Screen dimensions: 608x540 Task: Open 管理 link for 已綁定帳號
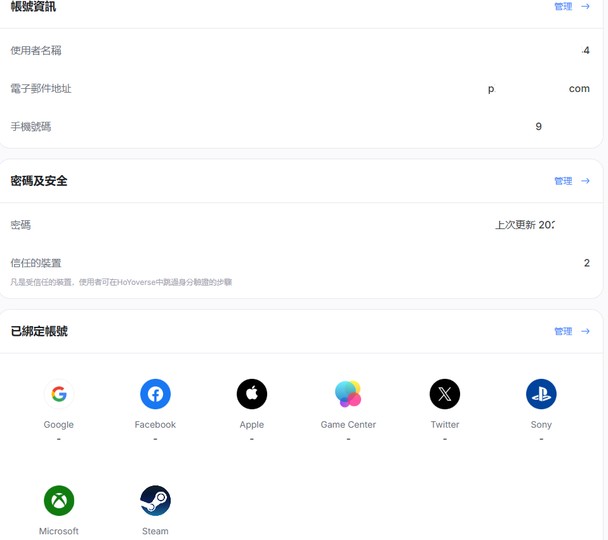point(571,331)
